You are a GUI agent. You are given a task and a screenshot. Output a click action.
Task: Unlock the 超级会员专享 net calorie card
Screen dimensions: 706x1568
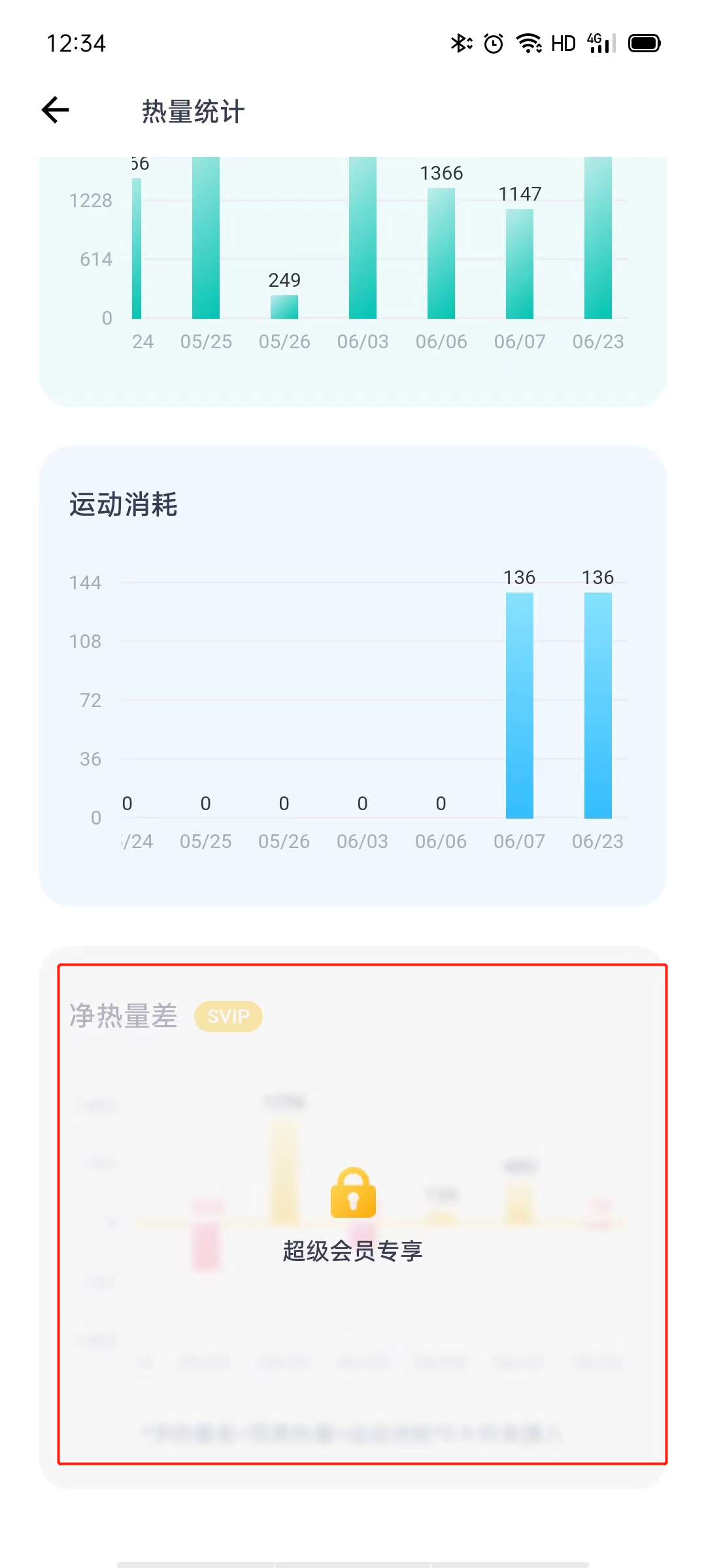click(x=353, y=1214)
